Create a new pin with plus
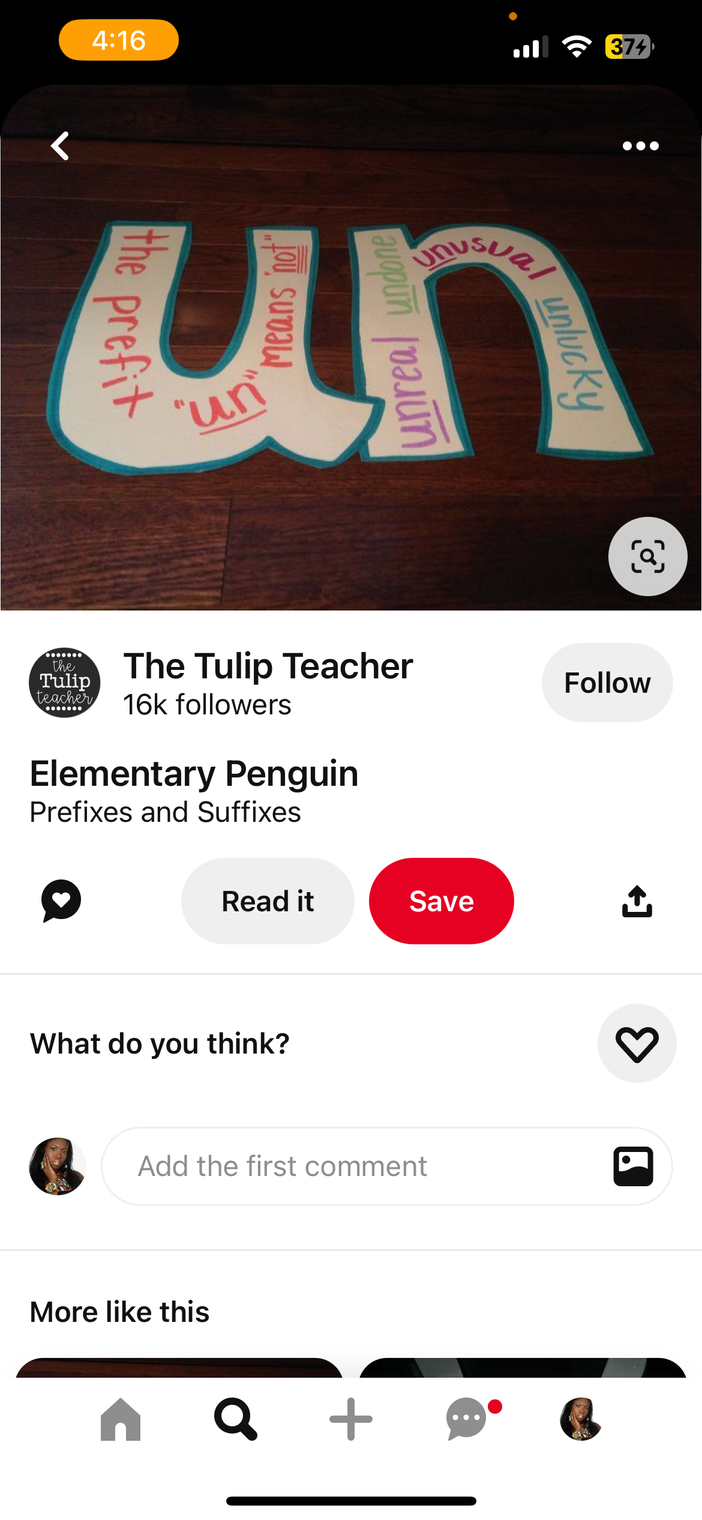Viewport: 702px width, 1520px height. point(351,1419)
